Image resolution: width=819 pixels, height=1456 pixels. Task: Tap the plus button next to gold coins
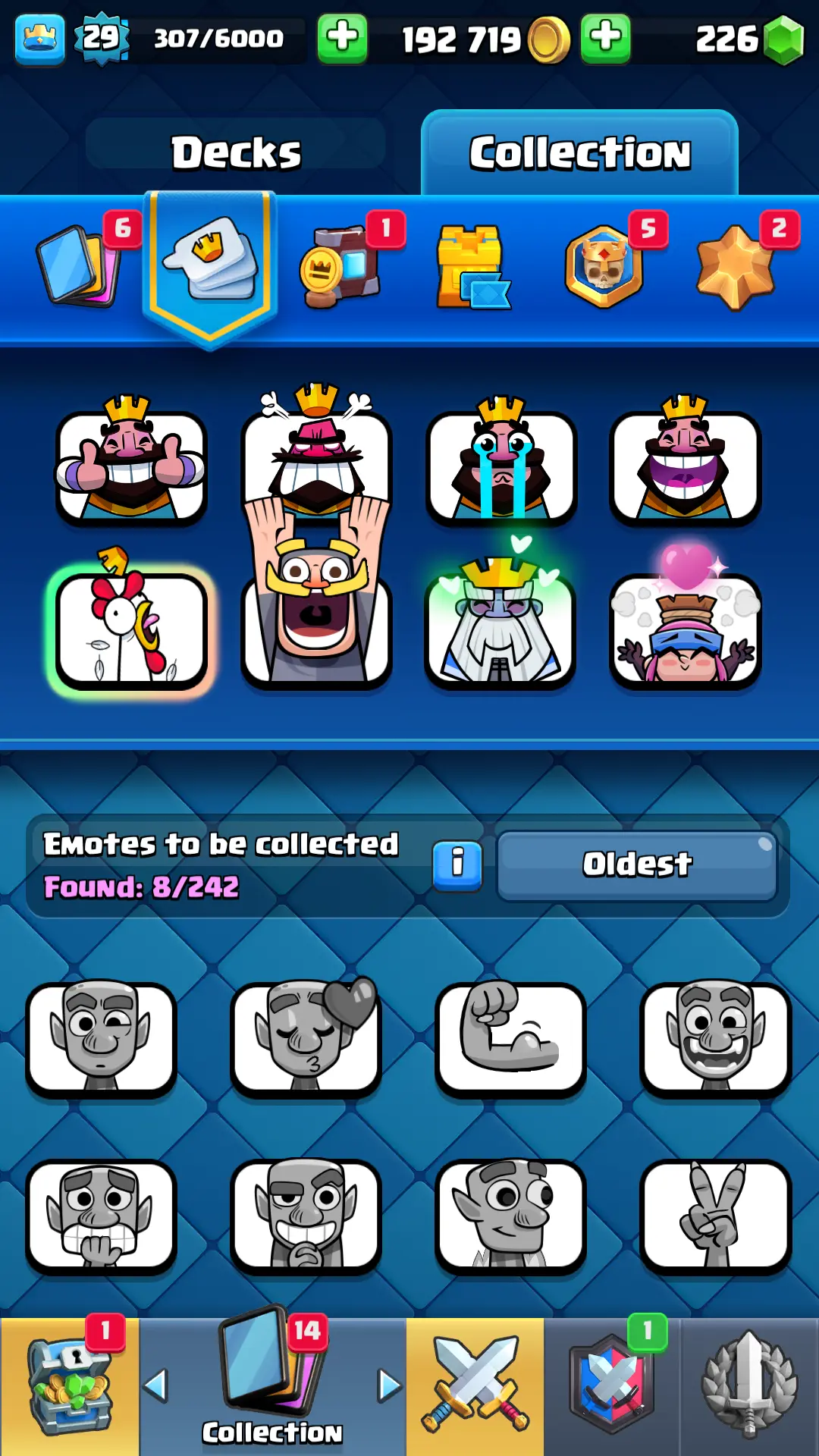[x=605, y=38]
